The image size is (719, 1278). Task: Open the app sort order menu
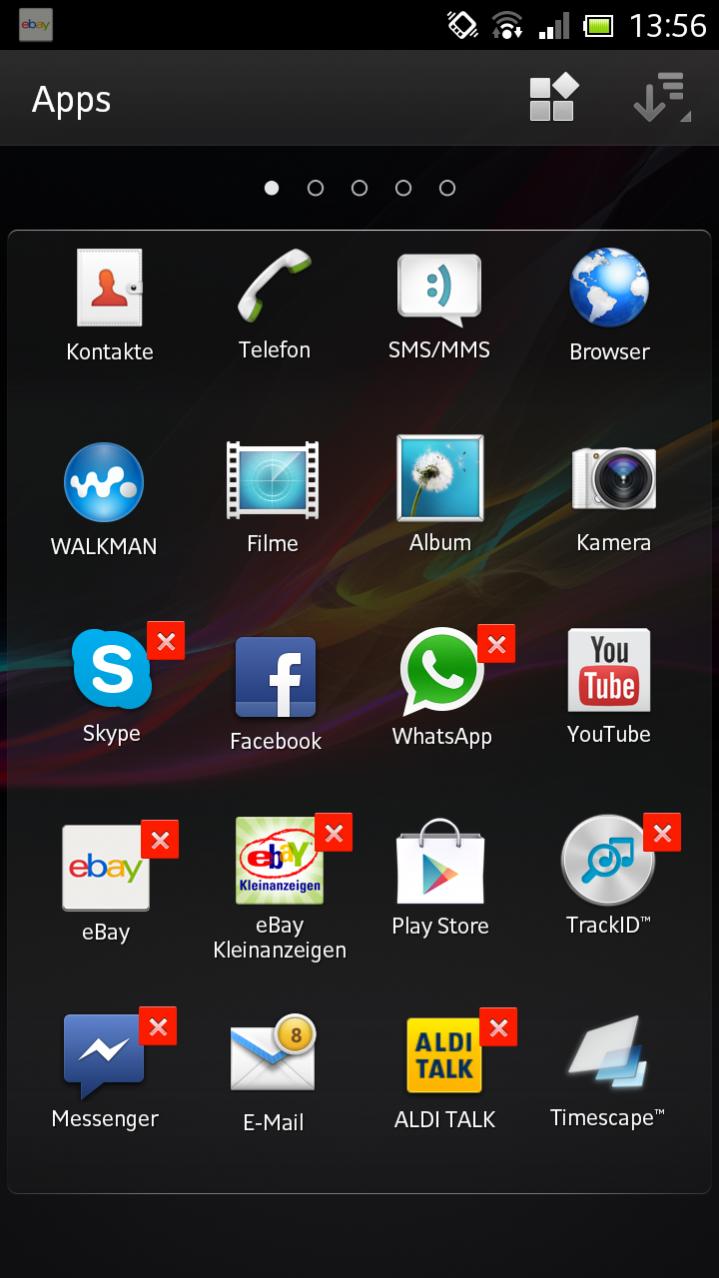click(661, 98)
